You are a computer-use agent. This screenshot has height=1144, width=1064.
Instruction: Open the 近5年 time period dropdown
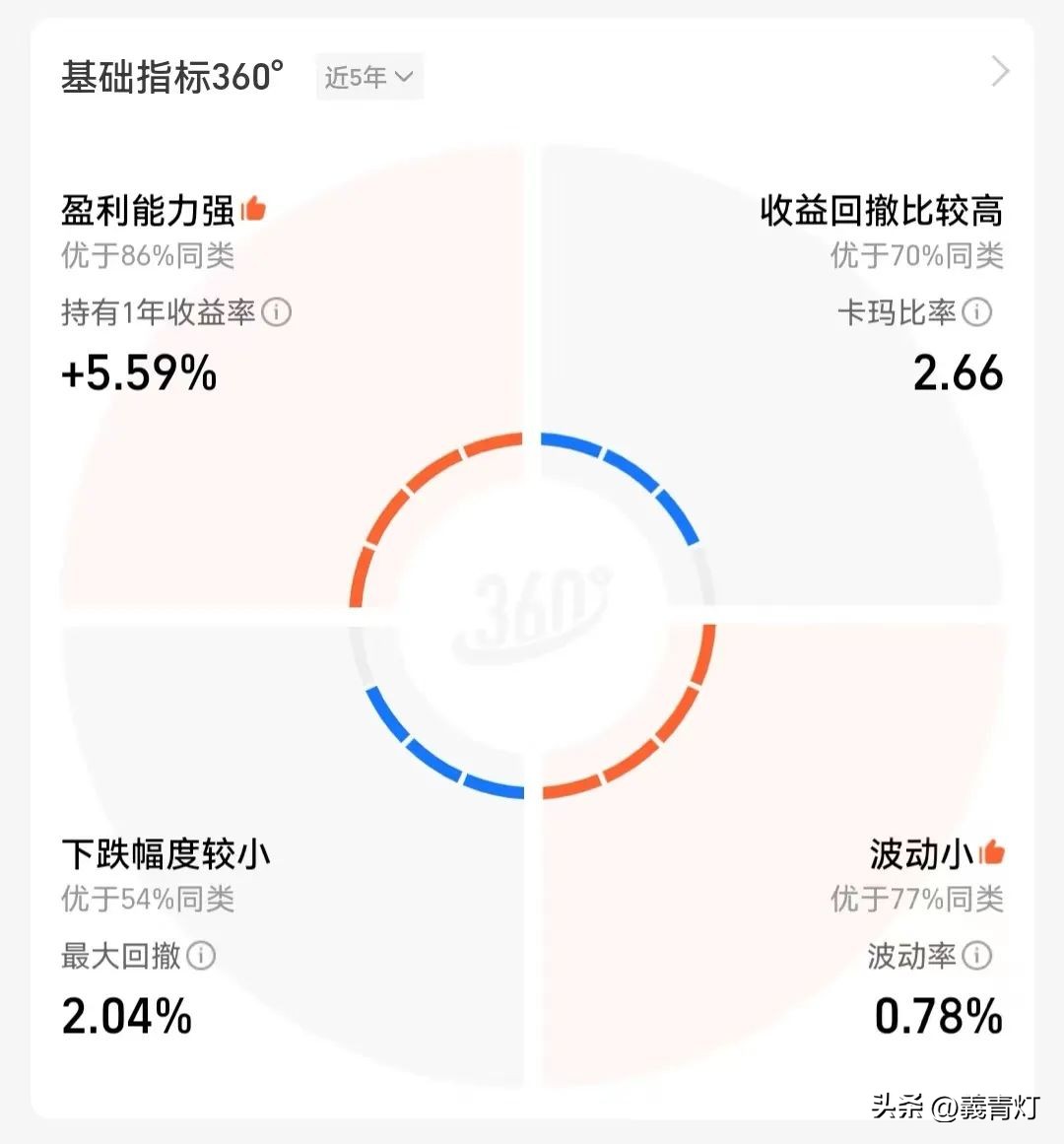point(367,78)
